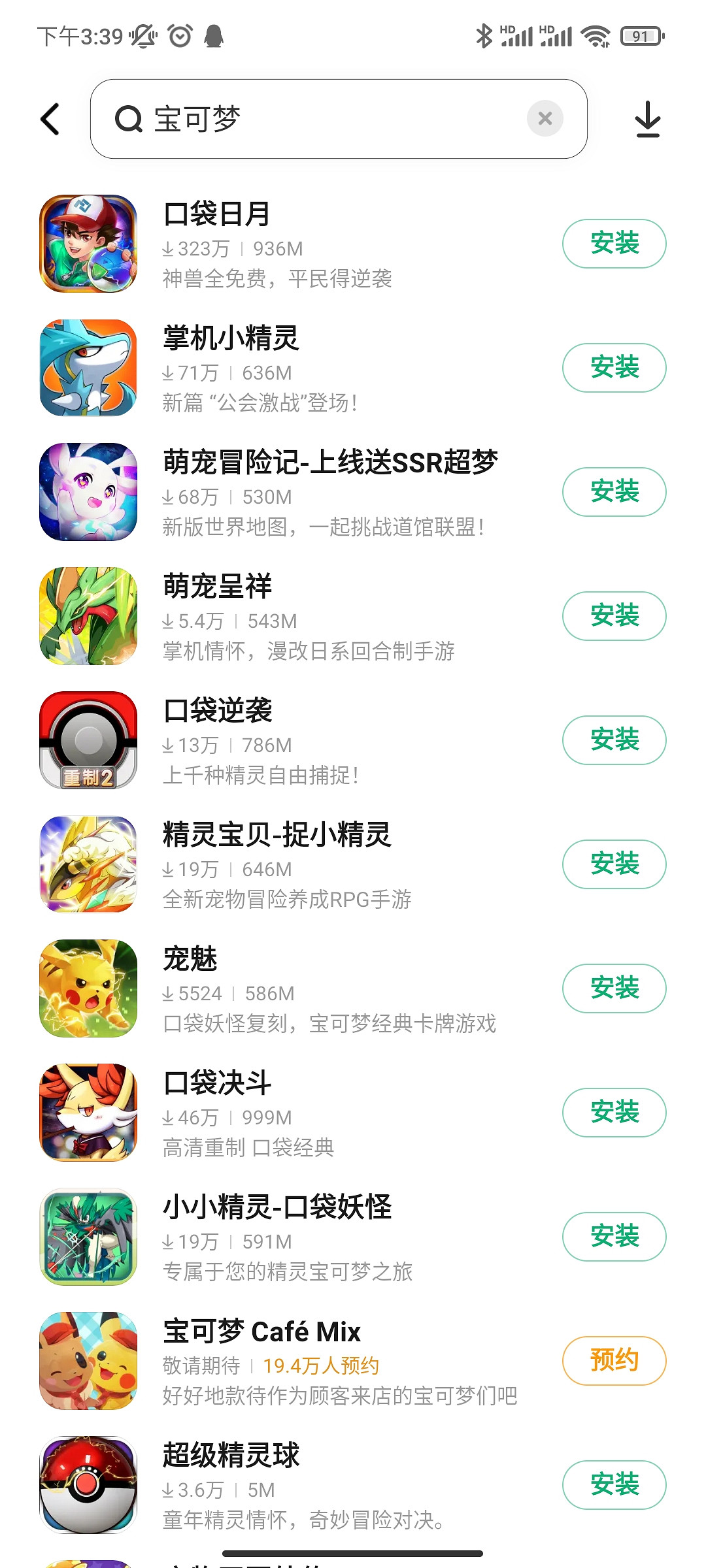Image resolution: width=706 pixels, height=1568 pixels.
Task: Tap the download manager icon at top right
Action: [x=647, y=120]
